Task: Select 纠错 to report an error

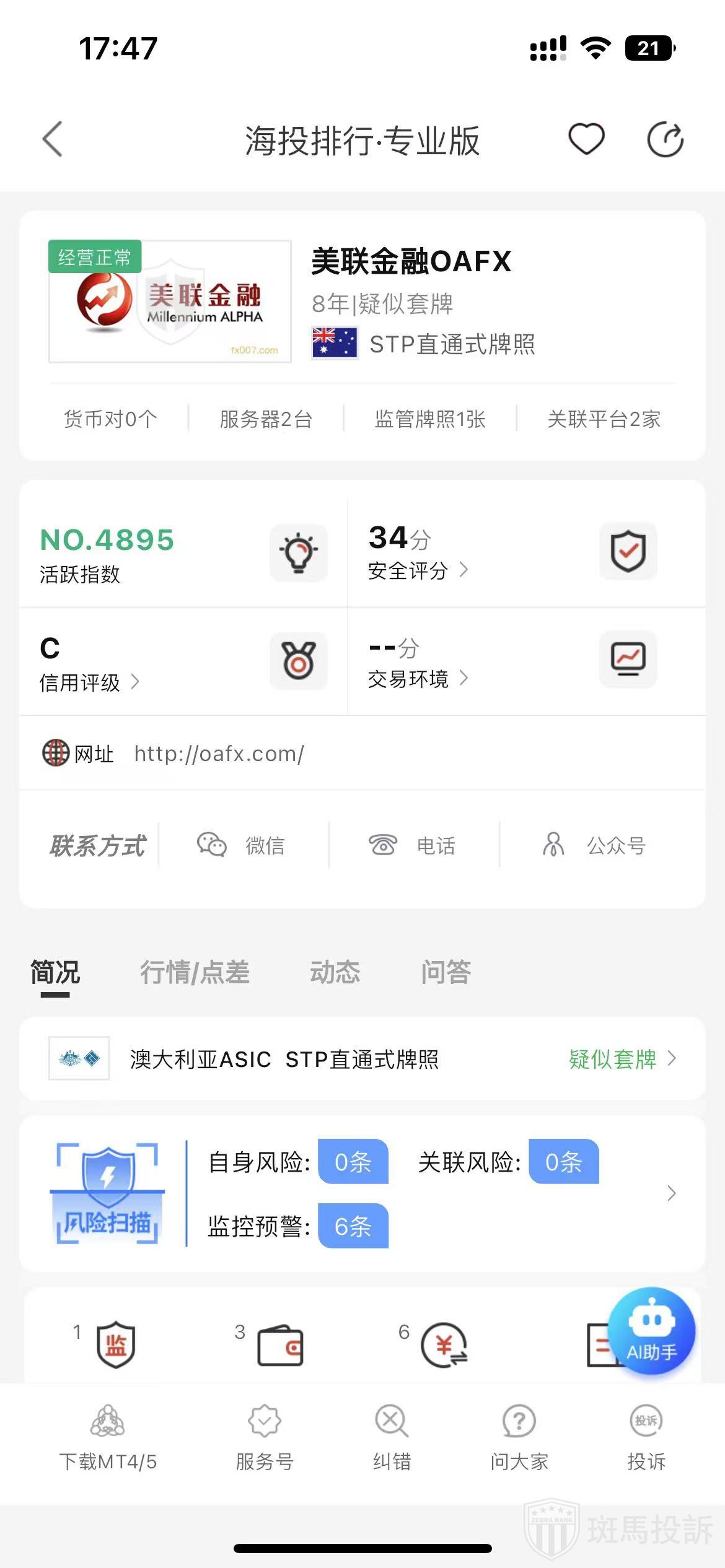Action: [392, 1439]
